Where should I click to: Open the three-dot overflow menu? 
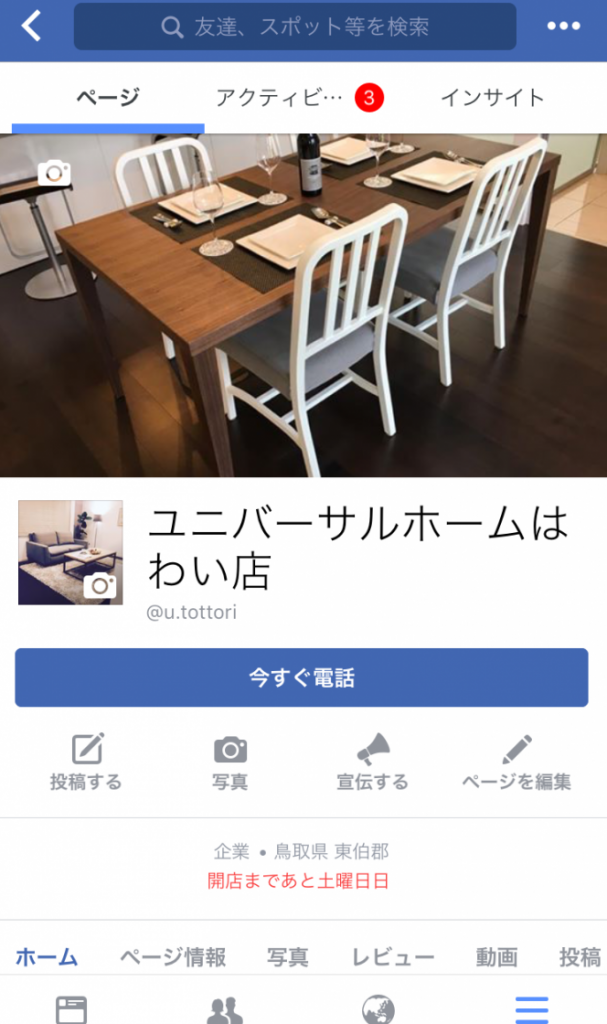(563, 27)
